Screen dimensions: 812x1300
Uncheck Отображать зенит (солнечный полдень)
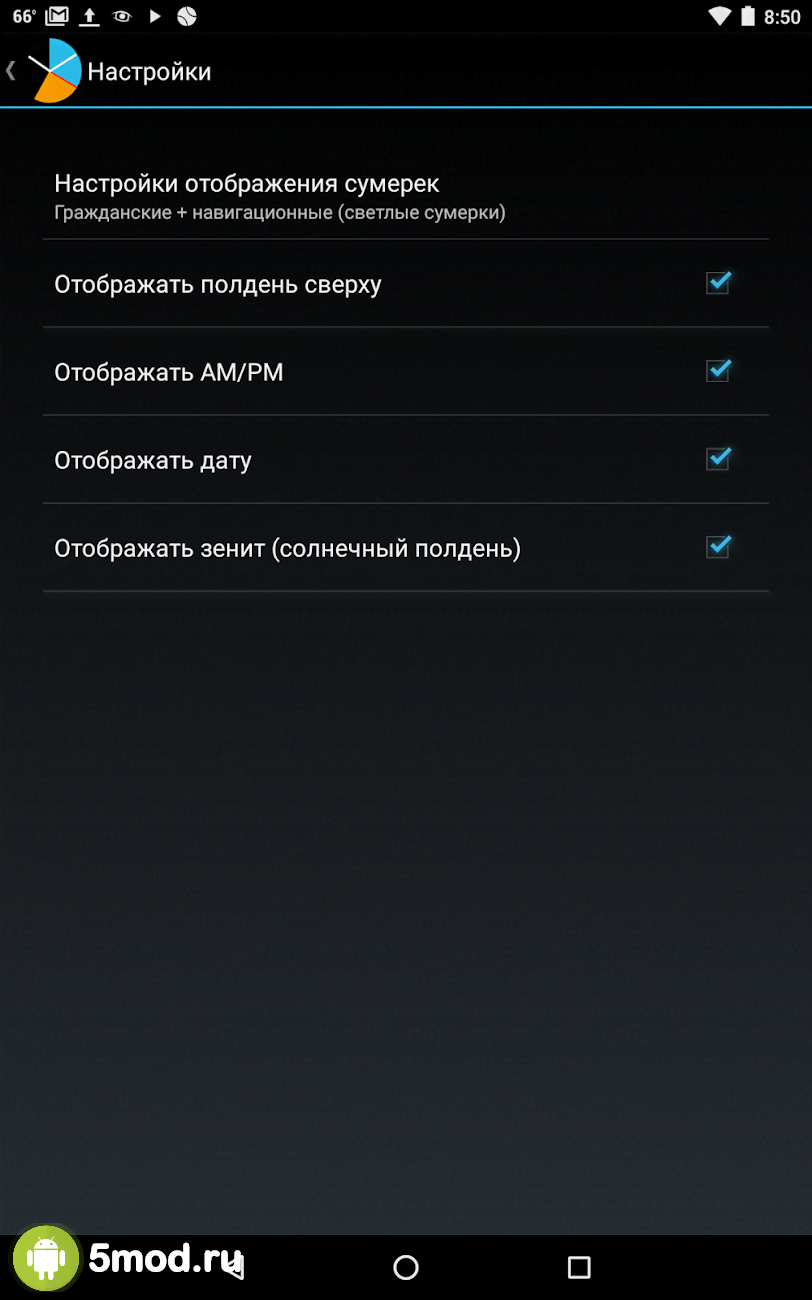(718, 547)
